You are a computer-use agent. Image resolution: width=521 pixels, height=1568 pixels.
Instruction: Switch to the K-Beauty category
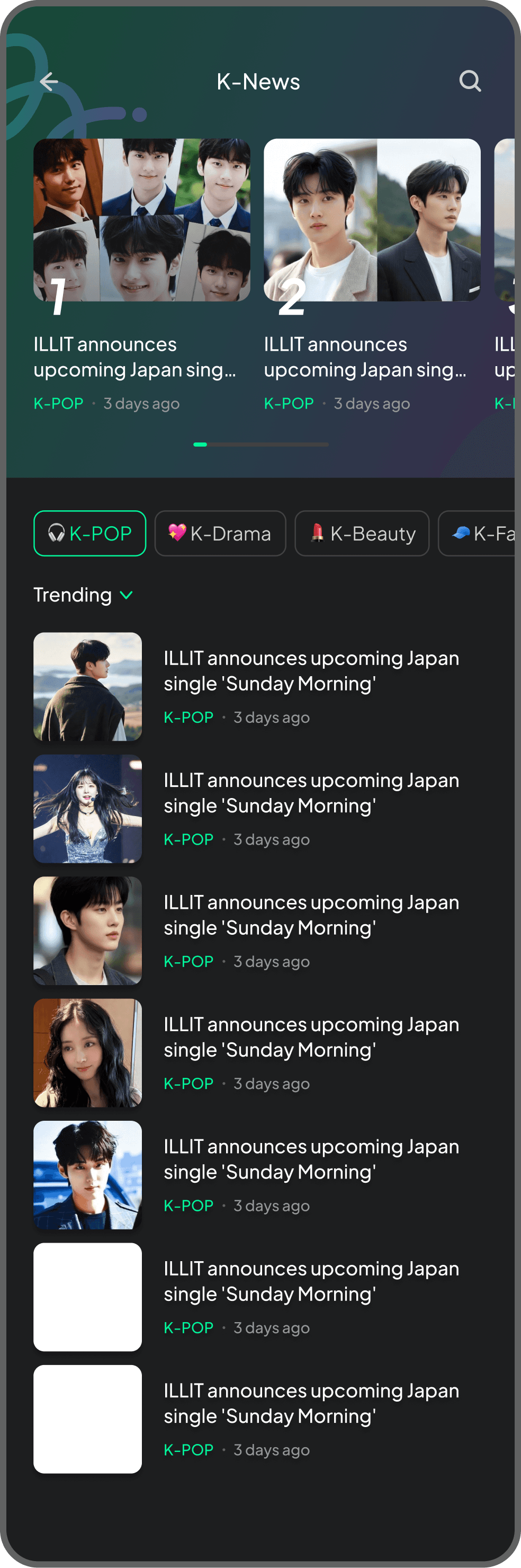(362, 533)
